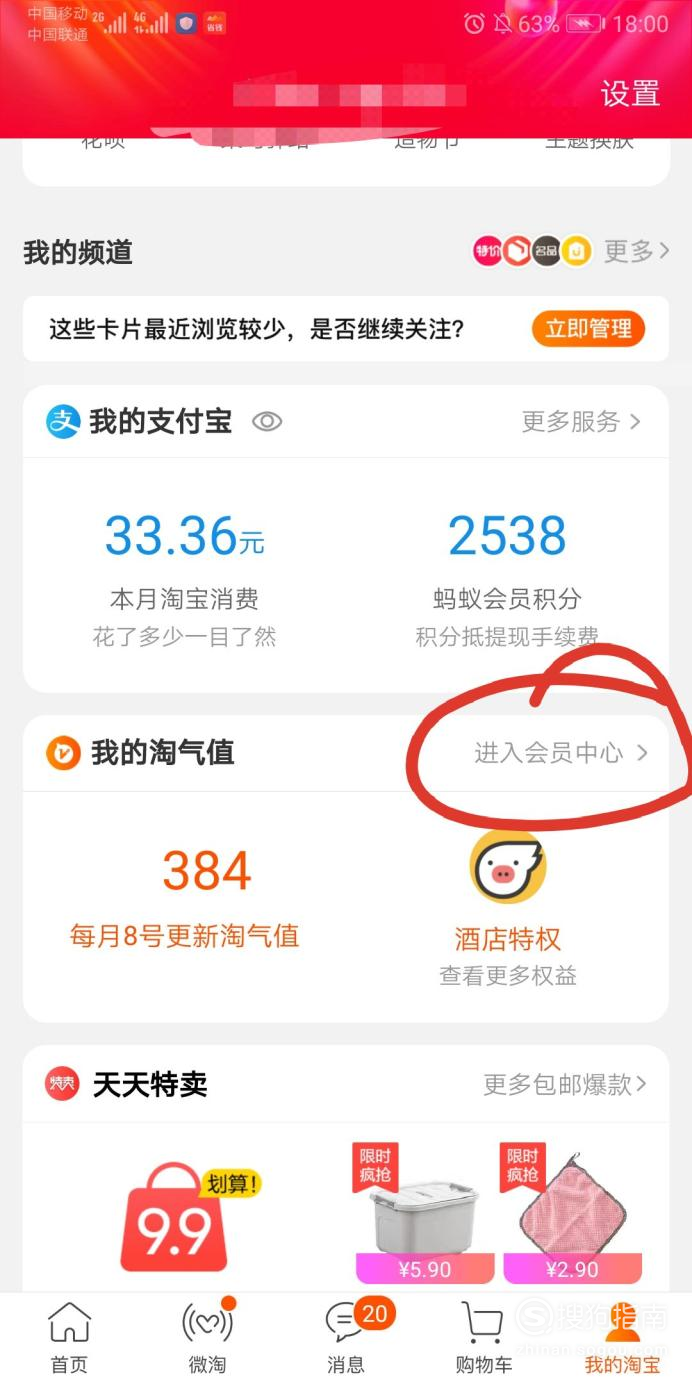Open 酒店特权 benefits
Image resolution: width=692 pixels, height=1384 pixels.
click(x=508, y=905)
